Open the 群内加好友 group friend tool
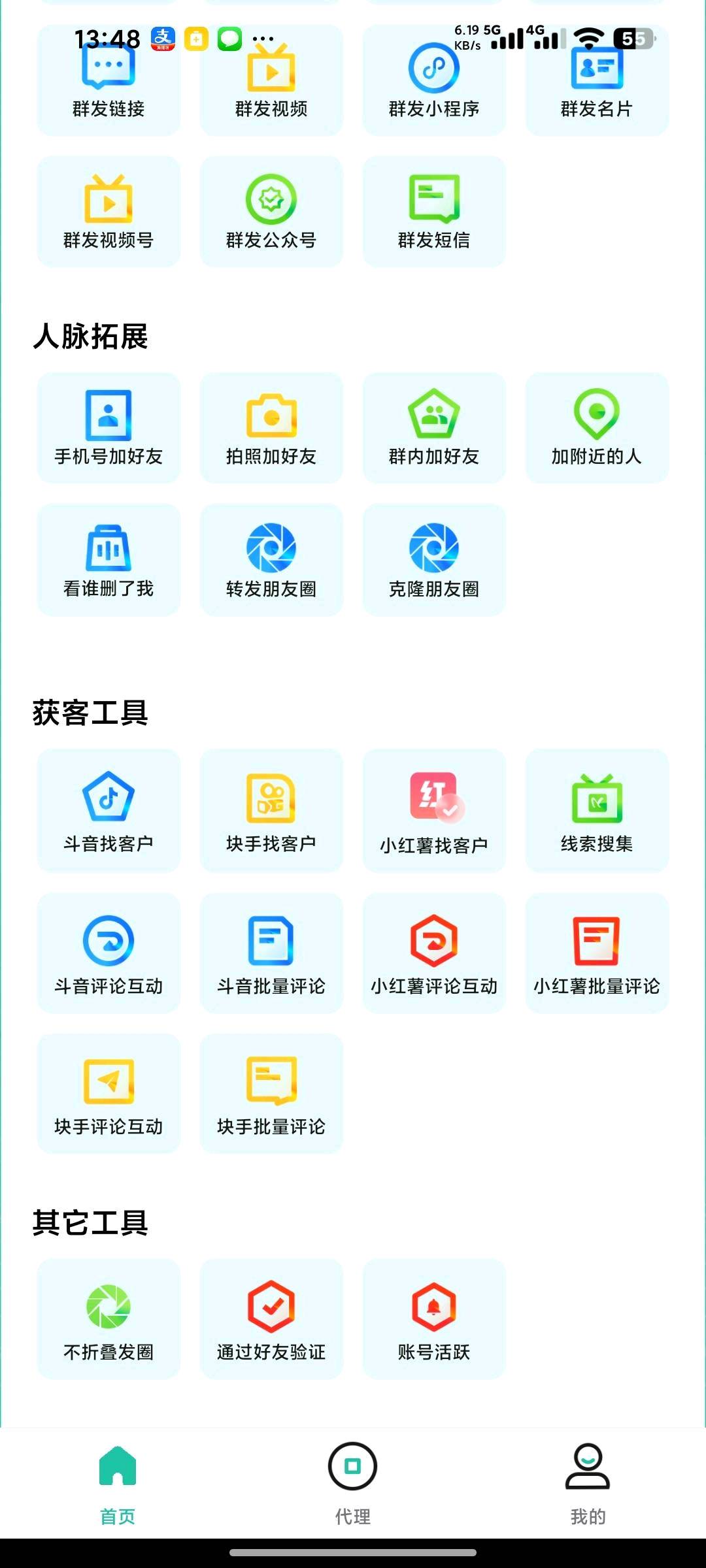 tap(433, 428)
